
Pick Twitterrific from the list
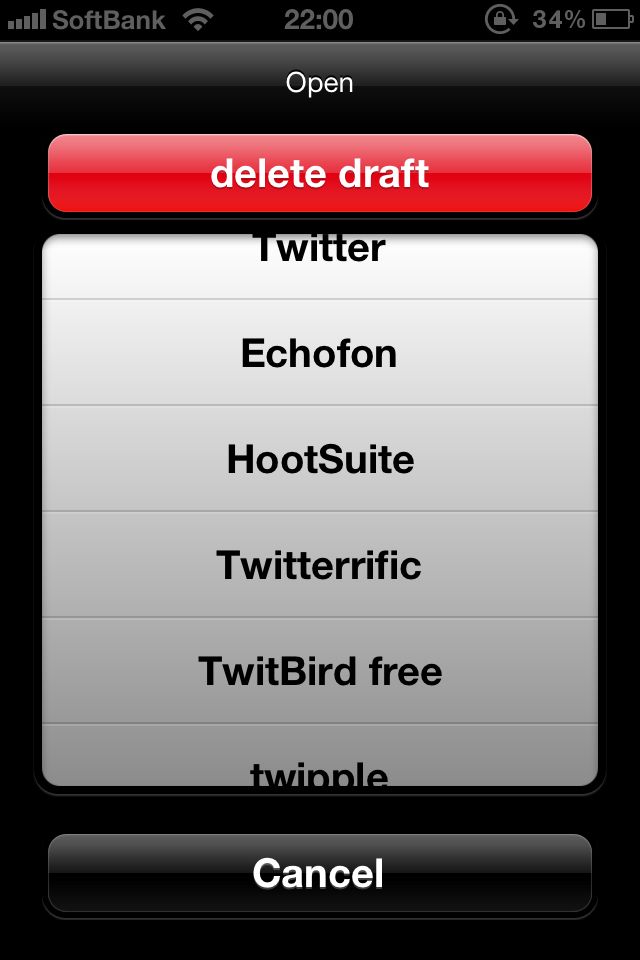coord(320,565)
